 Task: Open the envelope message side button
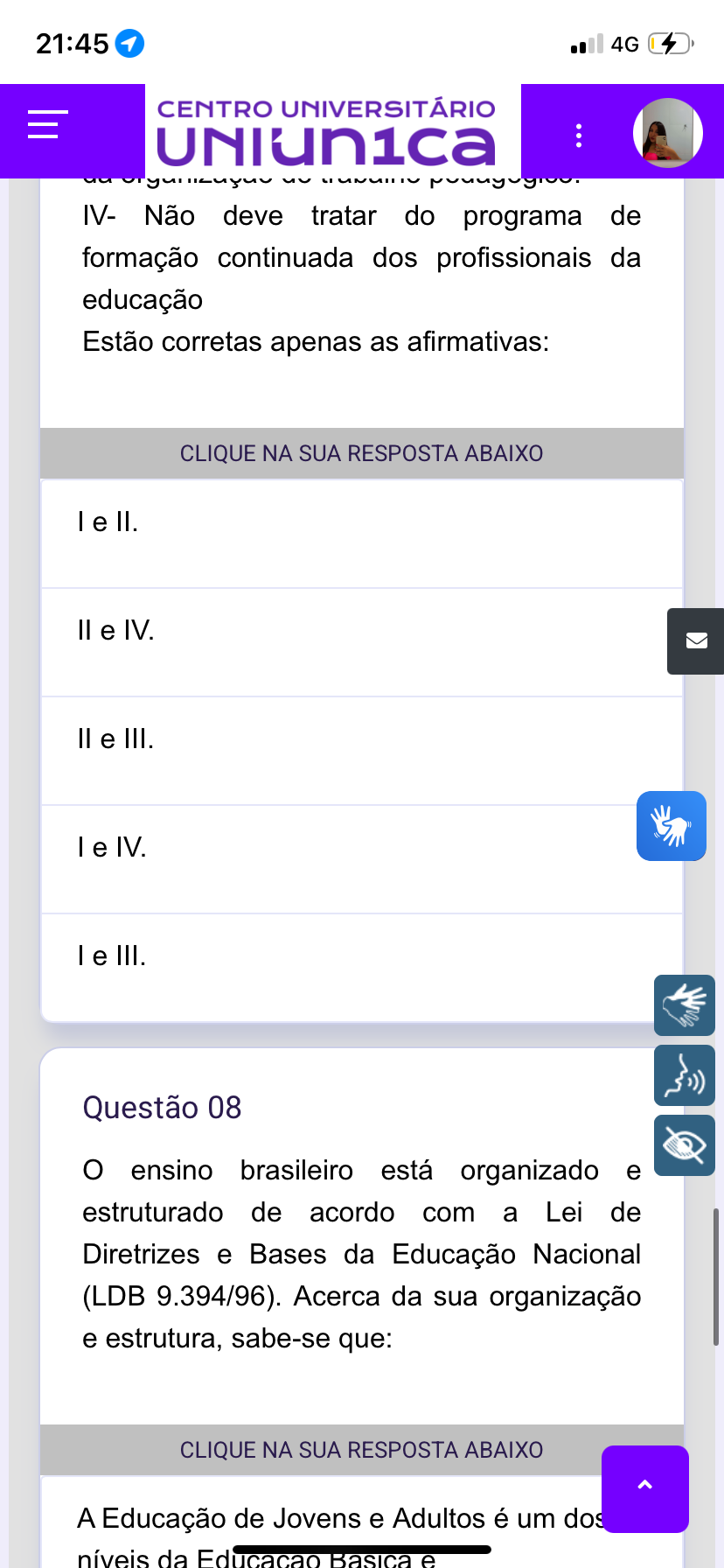tap(696, 641)
